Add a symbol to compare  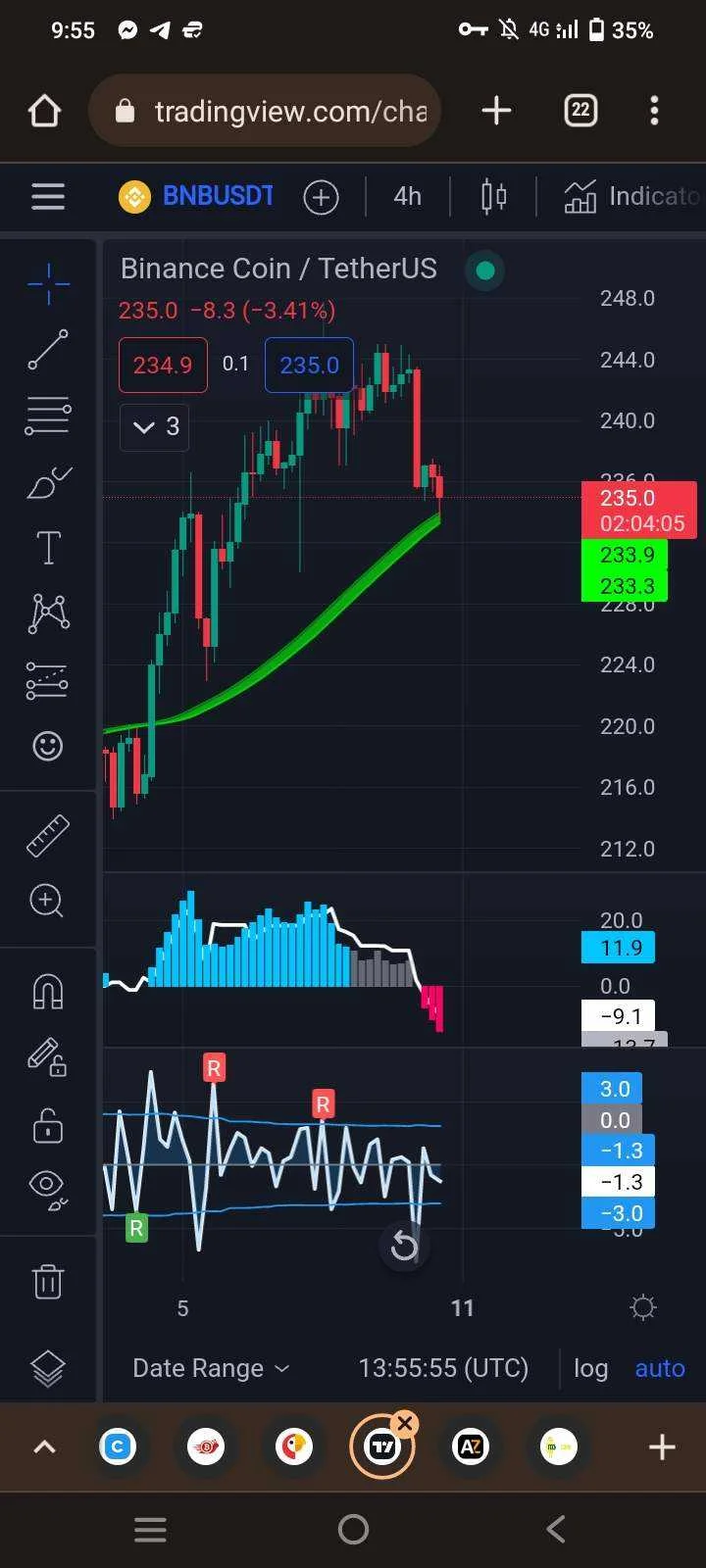point(321,197)
